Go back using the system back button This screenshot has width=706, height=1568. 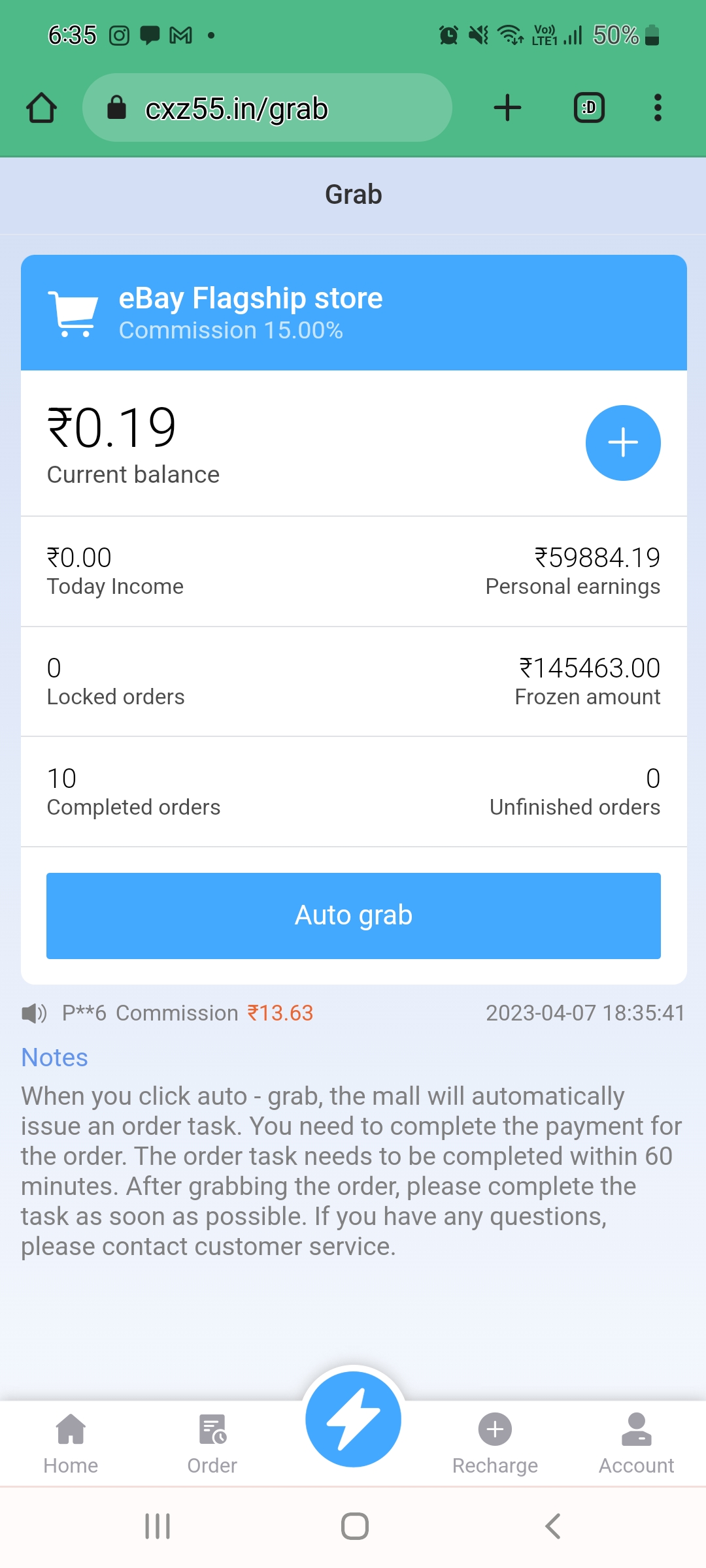(553, 1527)
